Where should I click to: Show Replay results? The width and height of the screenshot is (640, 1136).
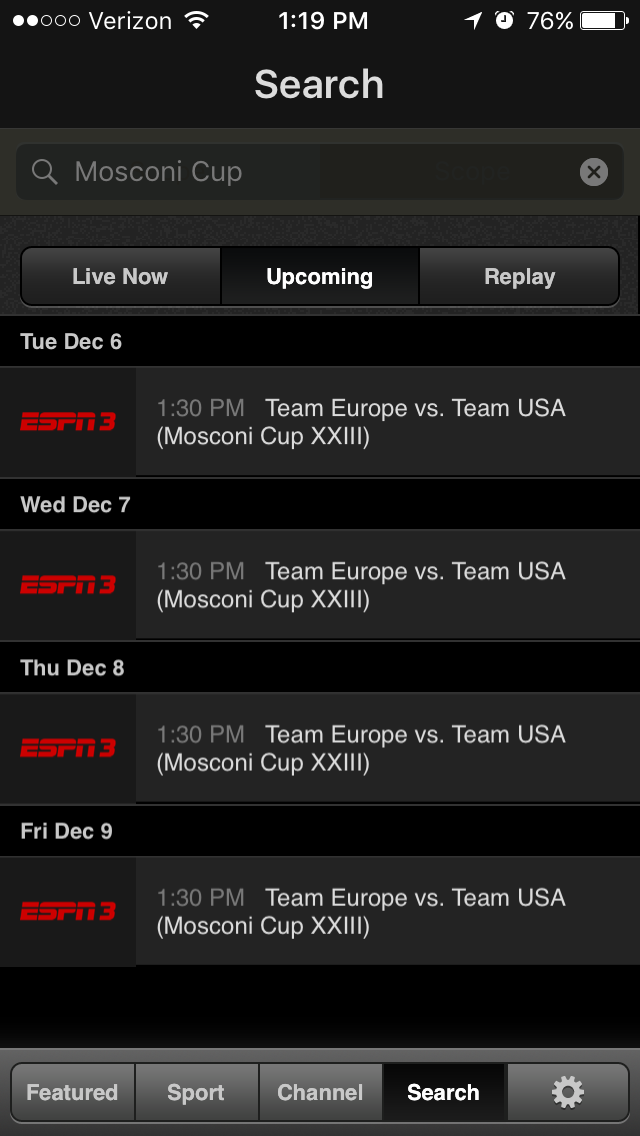point(520,277)
